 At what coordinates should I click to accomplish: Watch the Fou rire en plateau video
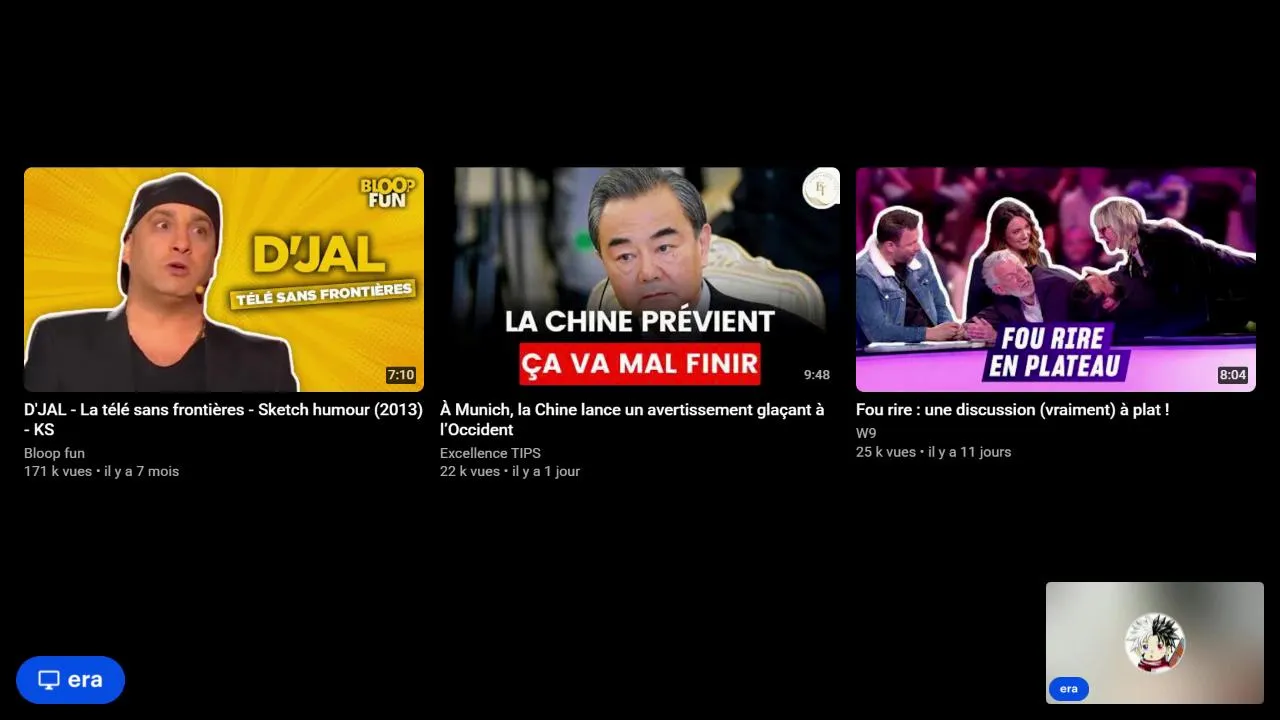pyautogui.click(x=1055, y=279)
